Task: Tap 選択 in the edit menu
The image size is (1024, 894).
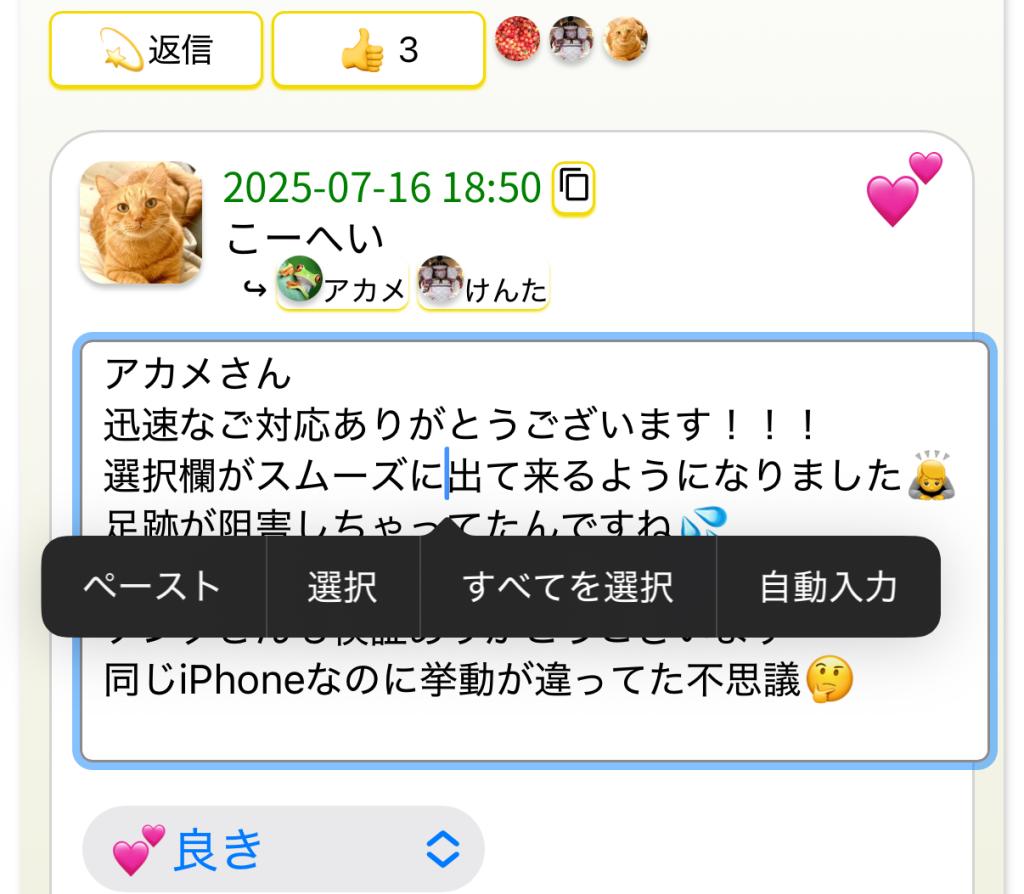Action: (x=343, y=587)
